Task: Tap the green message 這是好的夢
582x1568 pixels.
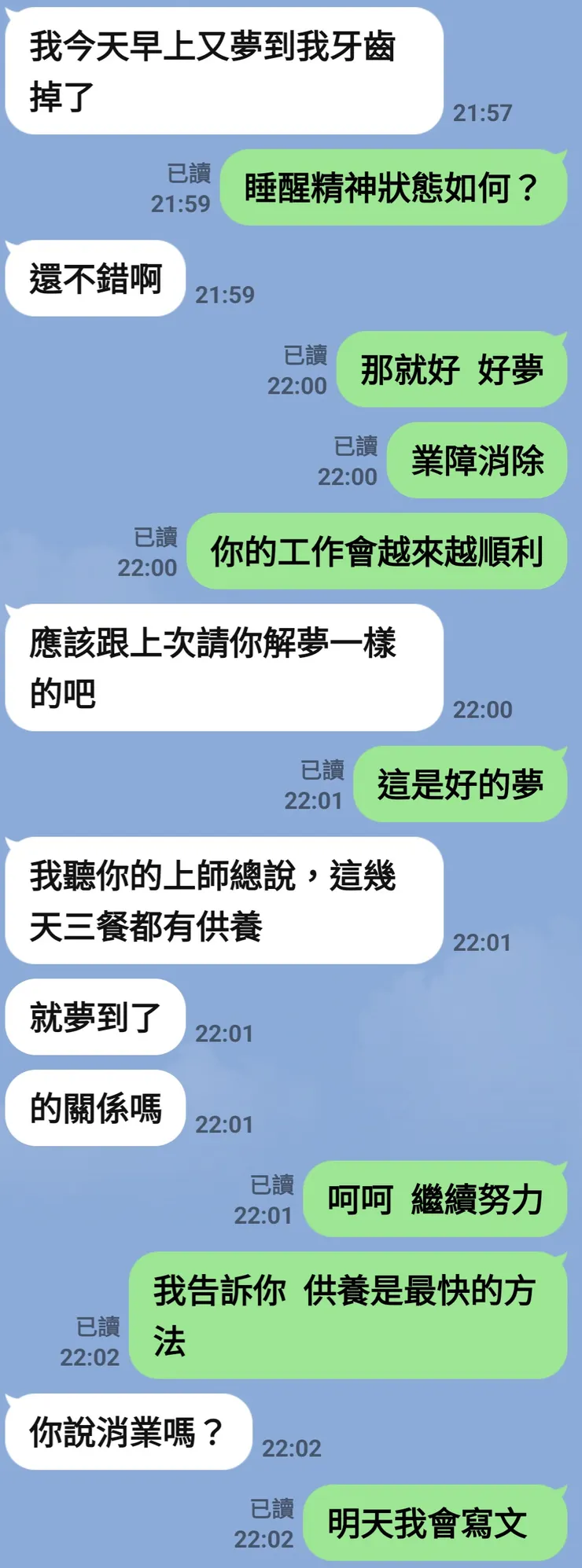Action: point(461,784)
